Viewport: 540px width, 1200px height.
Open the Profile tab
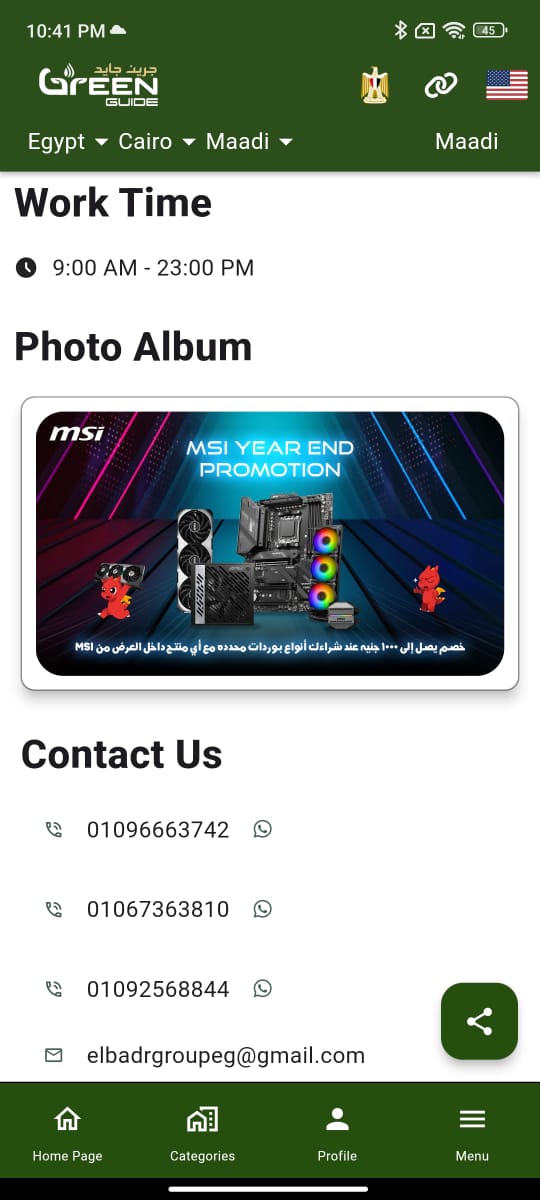pos(337,1135)
